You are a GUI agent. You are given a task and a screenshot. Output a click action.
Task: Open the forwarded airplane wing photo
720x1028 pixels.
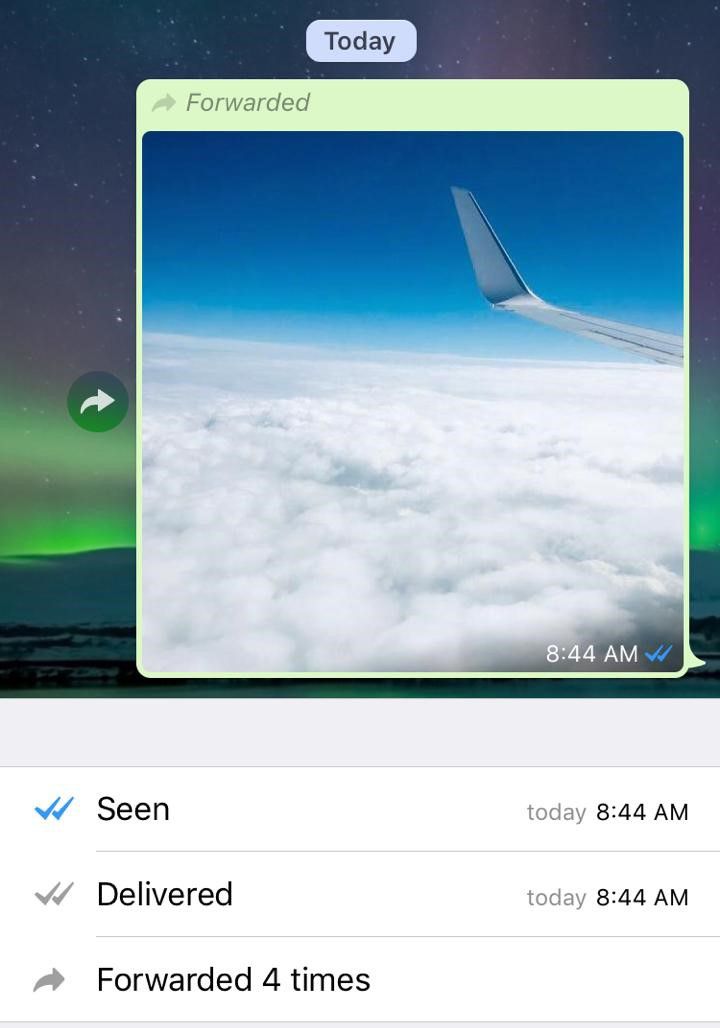(x=412, y=400)
